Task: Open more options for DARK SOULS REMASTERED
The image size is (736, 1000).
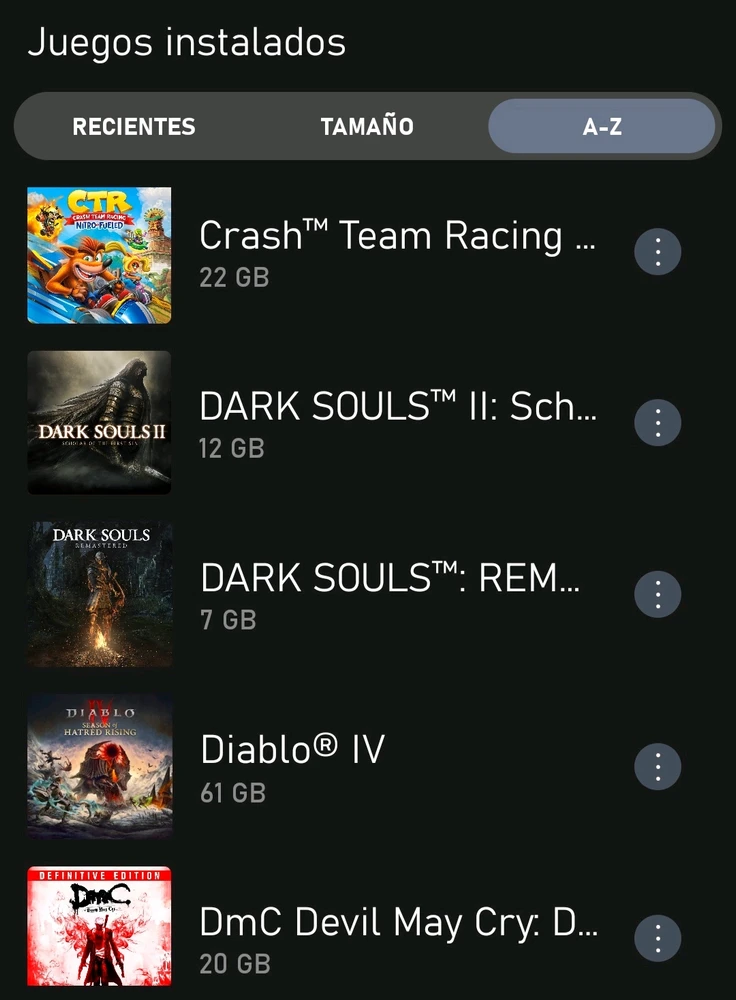Action: coord(657,595)
